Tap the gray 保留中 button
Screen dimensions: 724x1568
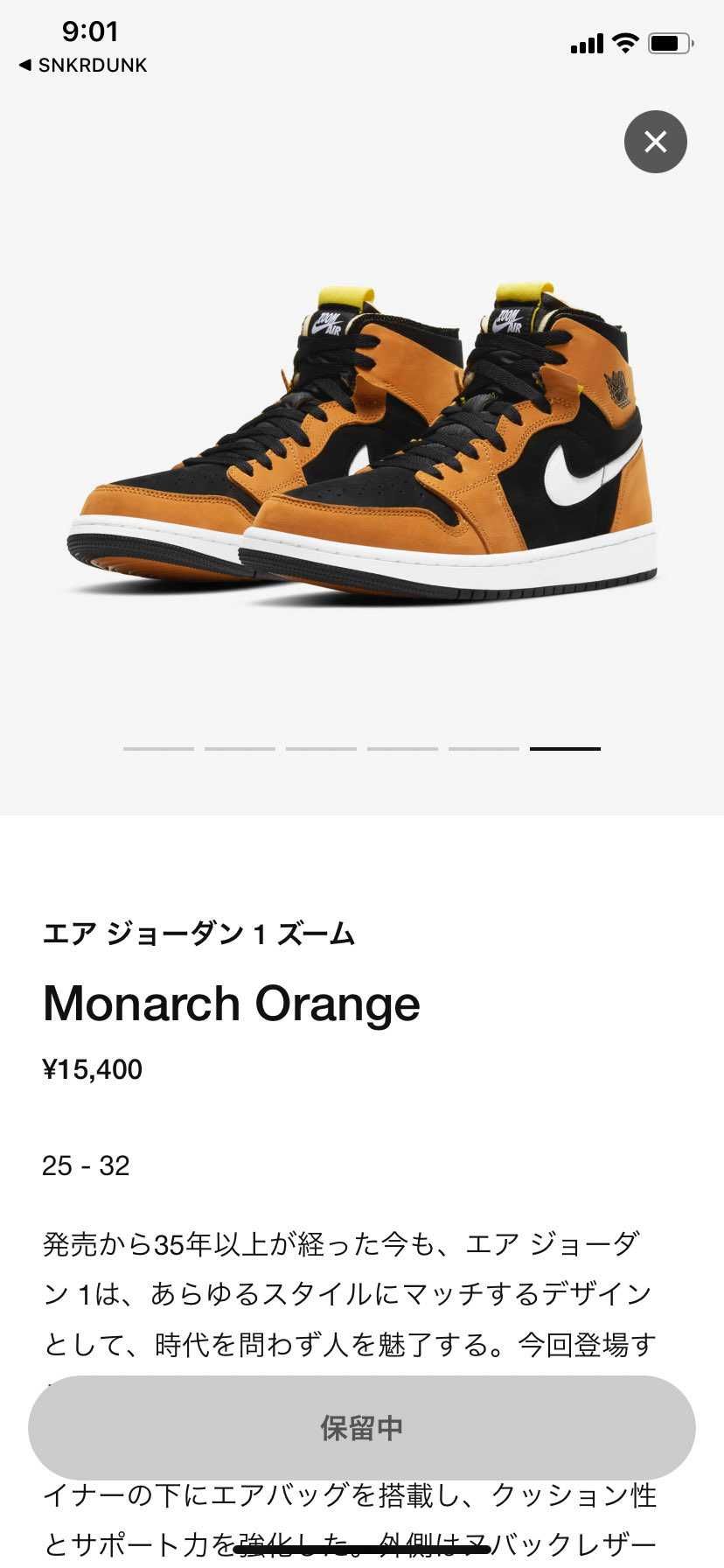[362, 1428]
